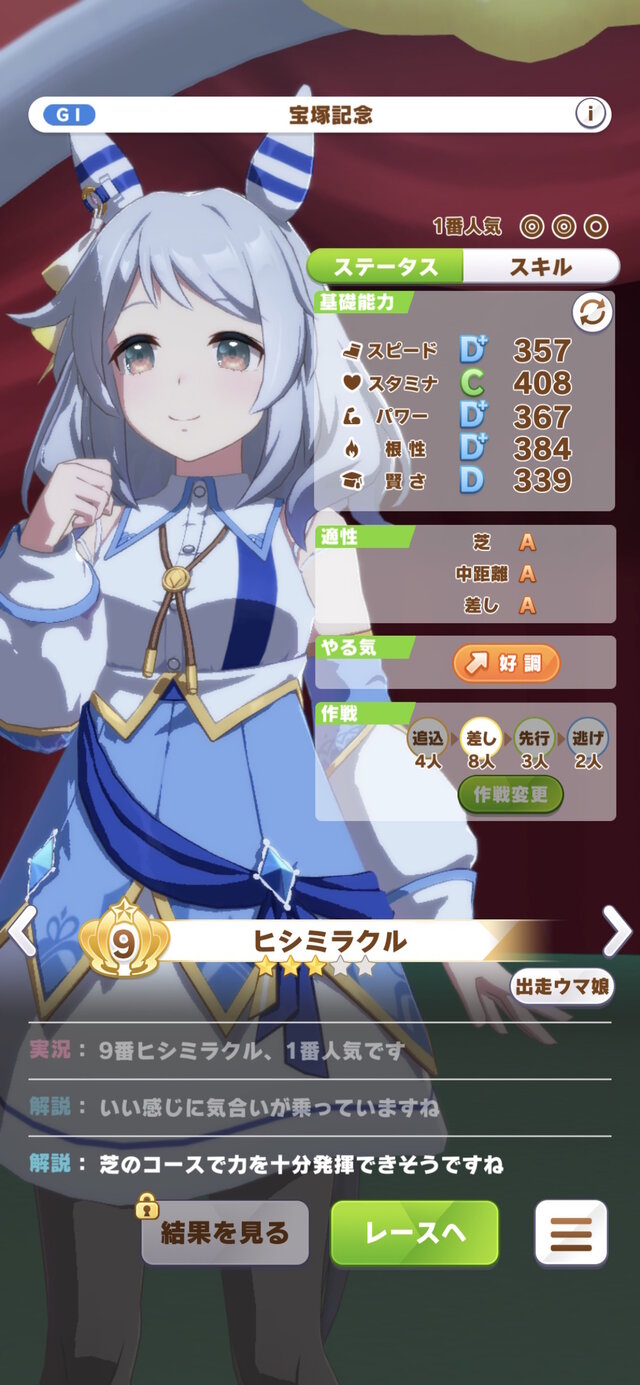Go to the previous runner with the left arrow
This screenshot has height=1385, width=640.
22,931
